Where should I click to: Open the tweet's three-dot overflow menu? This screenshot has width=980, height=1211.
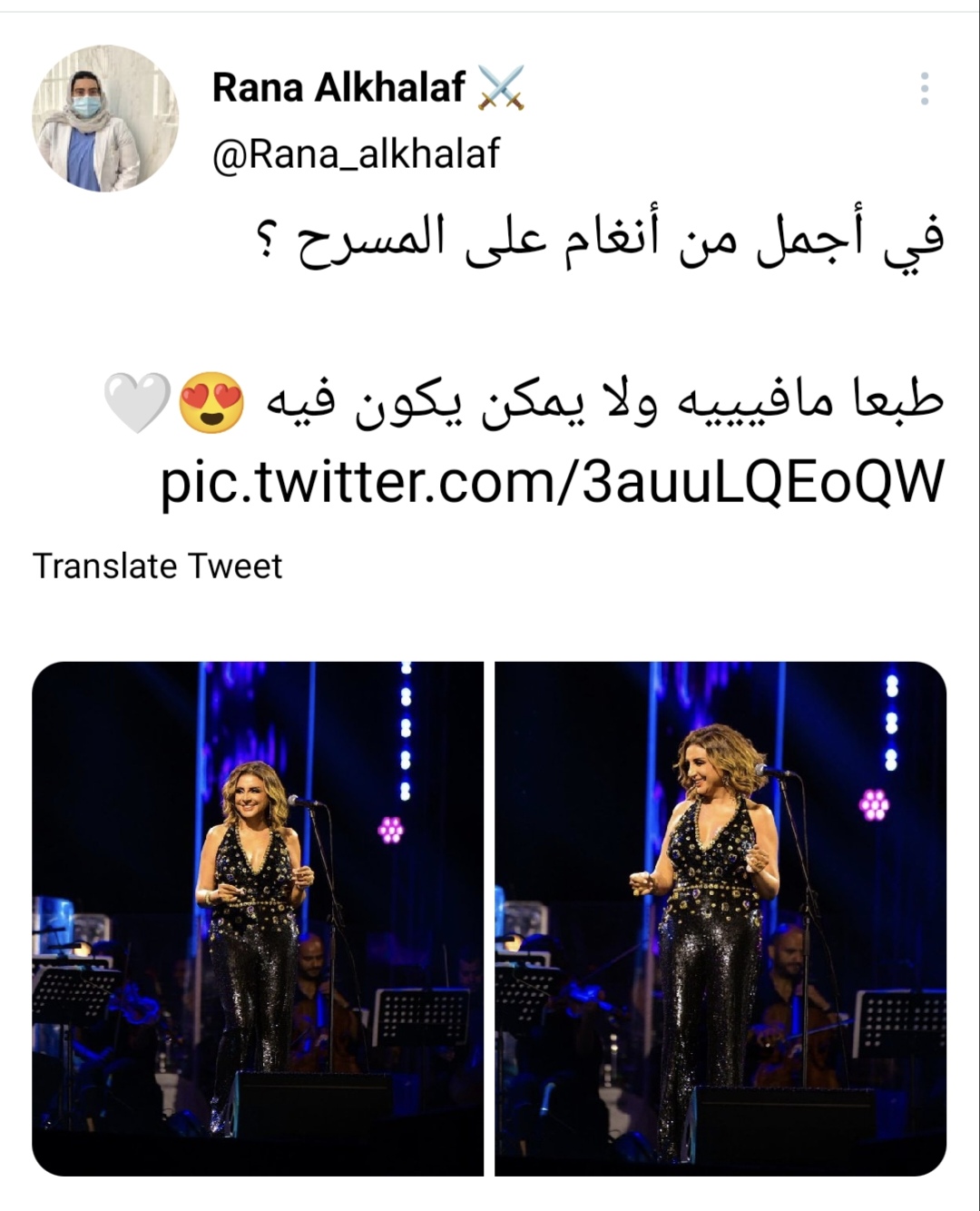[924, 89]
